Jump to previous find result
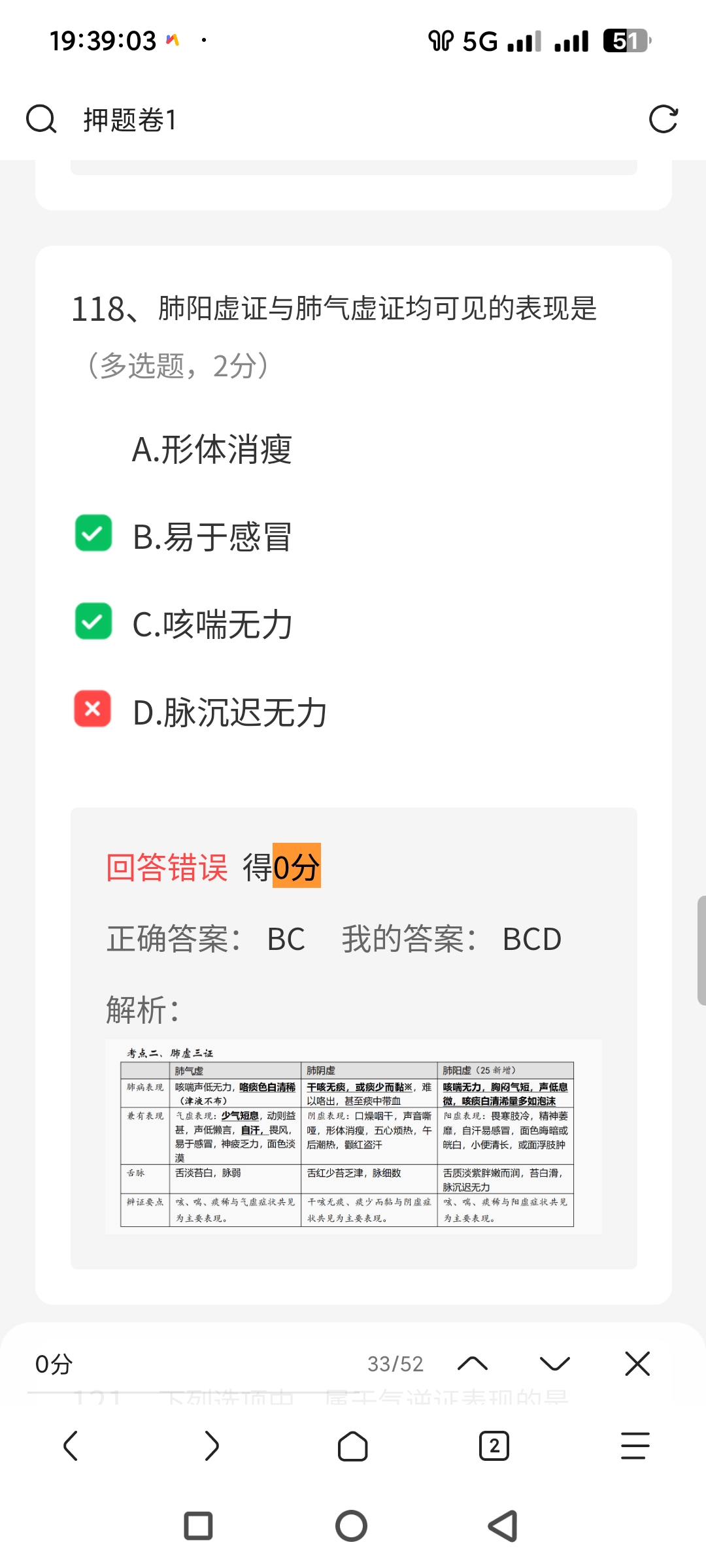Screen dimensions: 706x1568 coord(473,1364)
